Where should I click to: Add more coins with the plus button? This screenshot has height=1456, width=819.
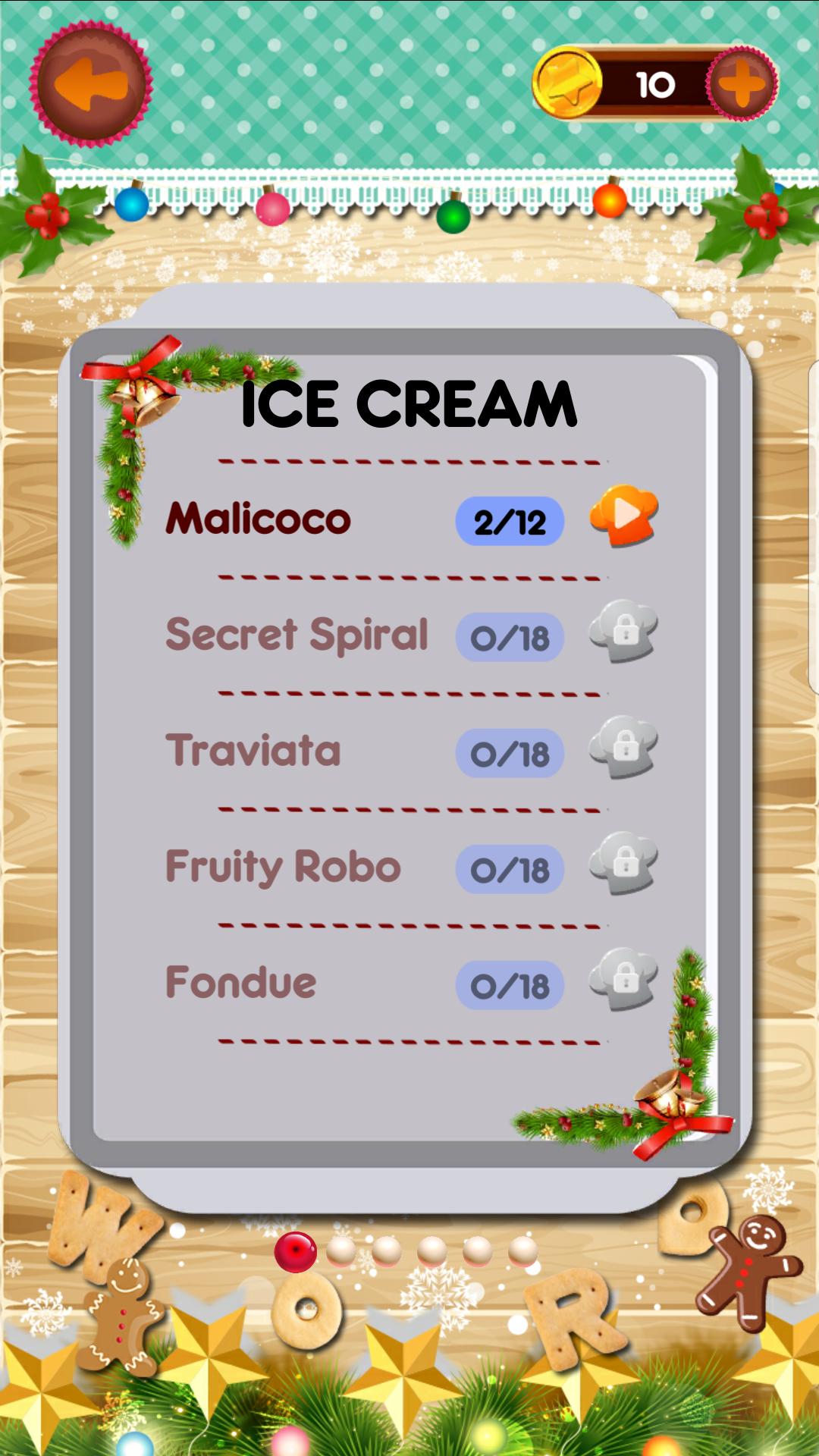741,83
